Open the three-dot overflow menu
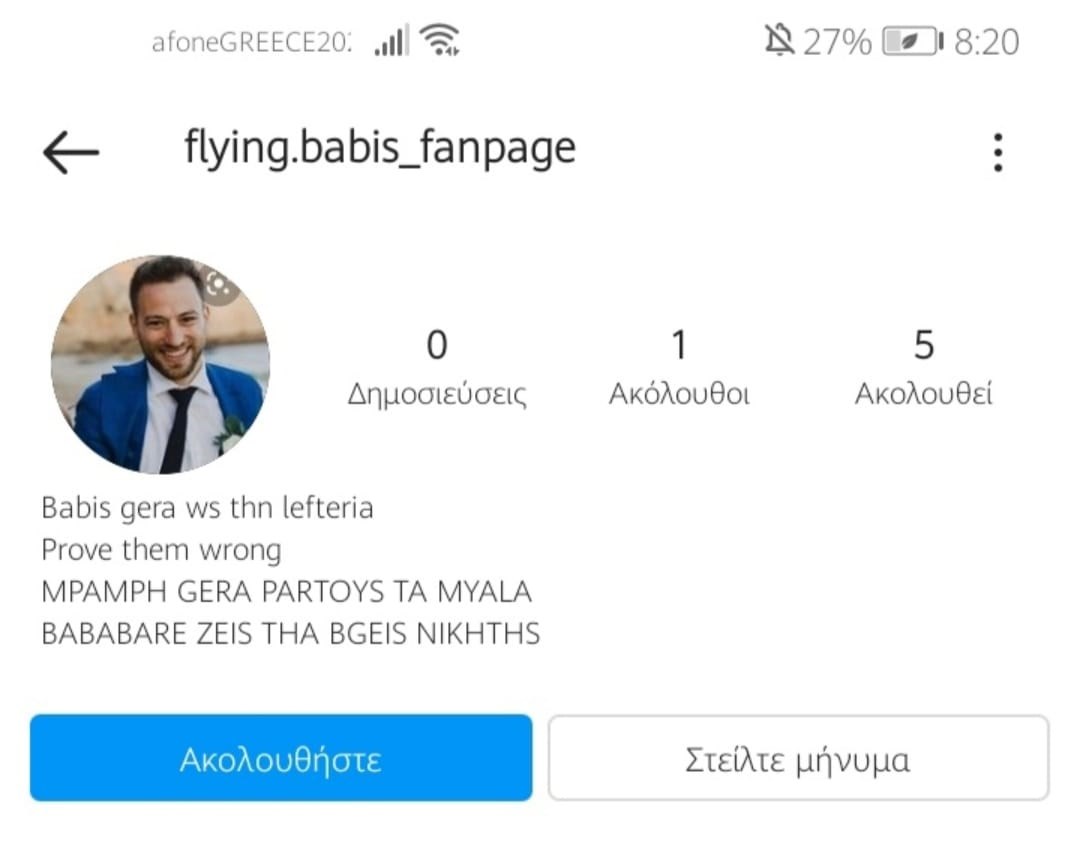 tap(997, 153)
